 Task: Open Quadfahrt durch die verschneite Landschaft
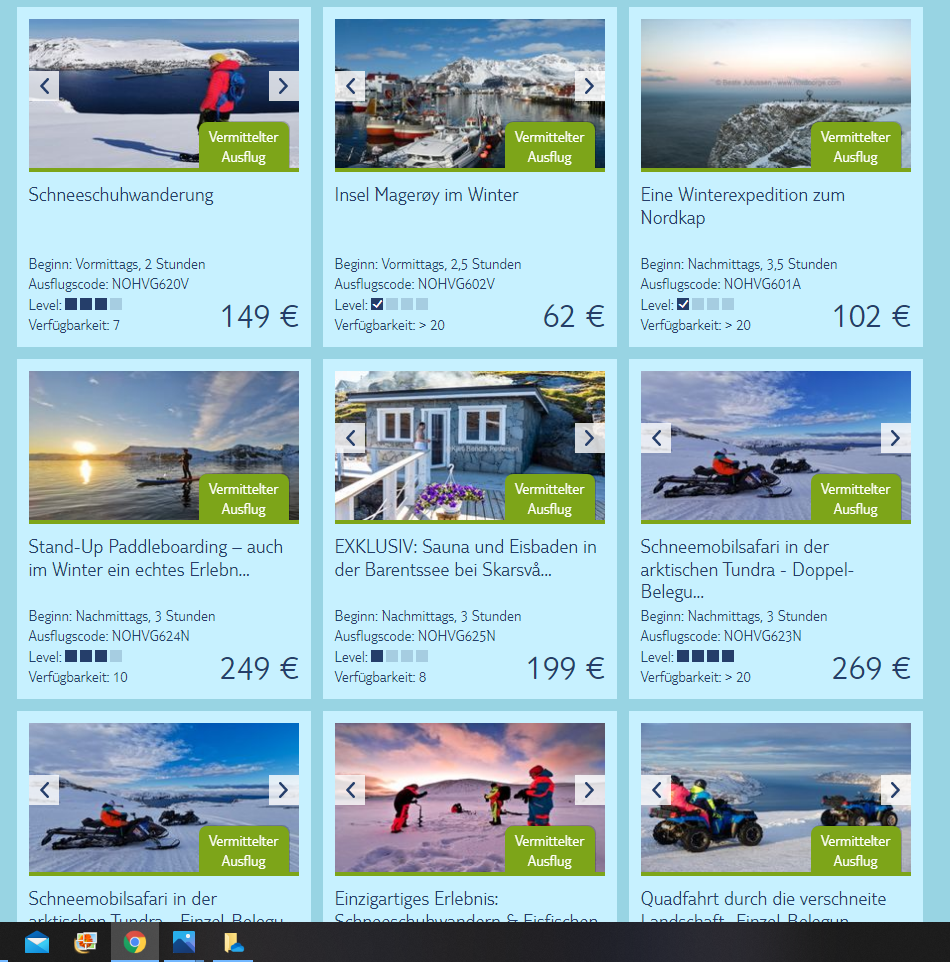(763, 899)
